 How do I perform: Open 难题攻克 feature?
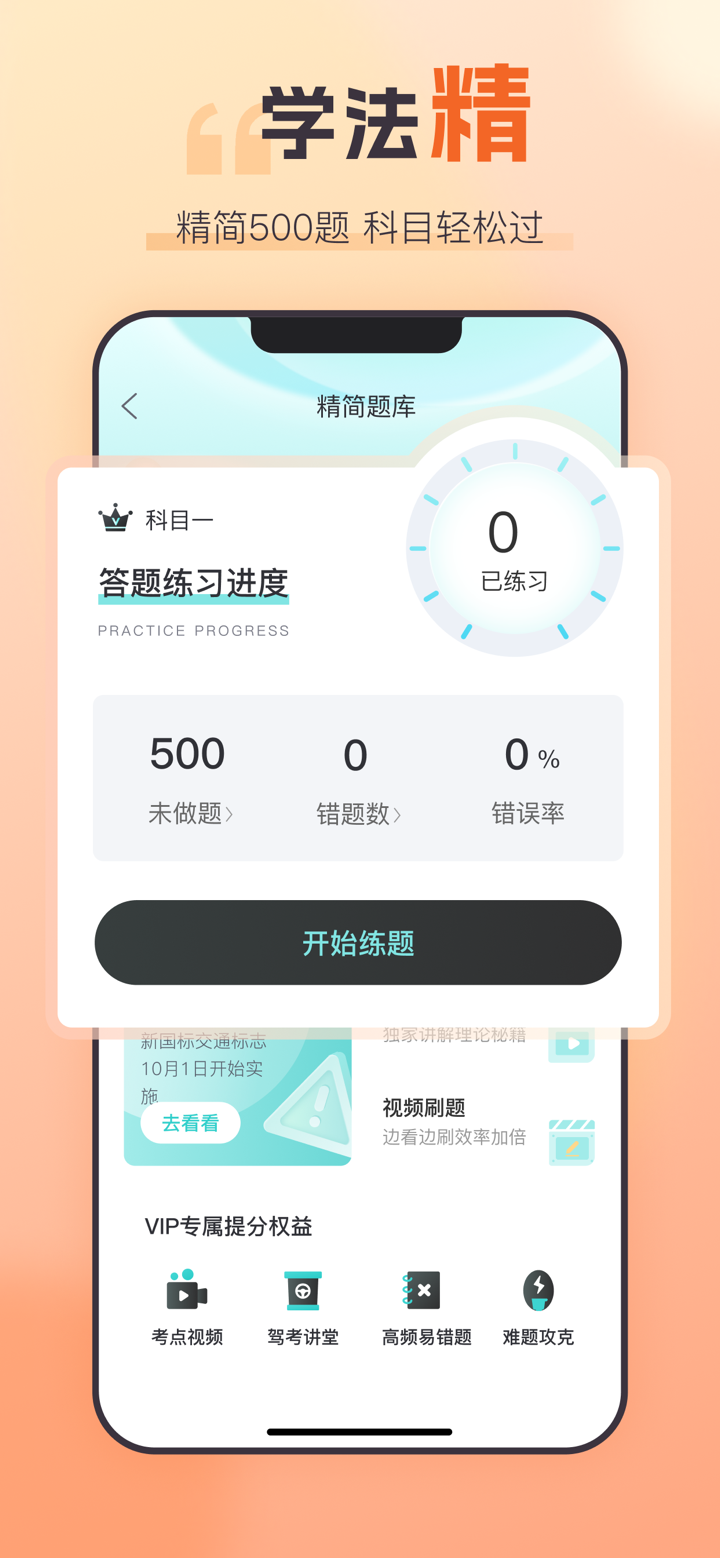pyautogui.click(x=538, y=1291)
